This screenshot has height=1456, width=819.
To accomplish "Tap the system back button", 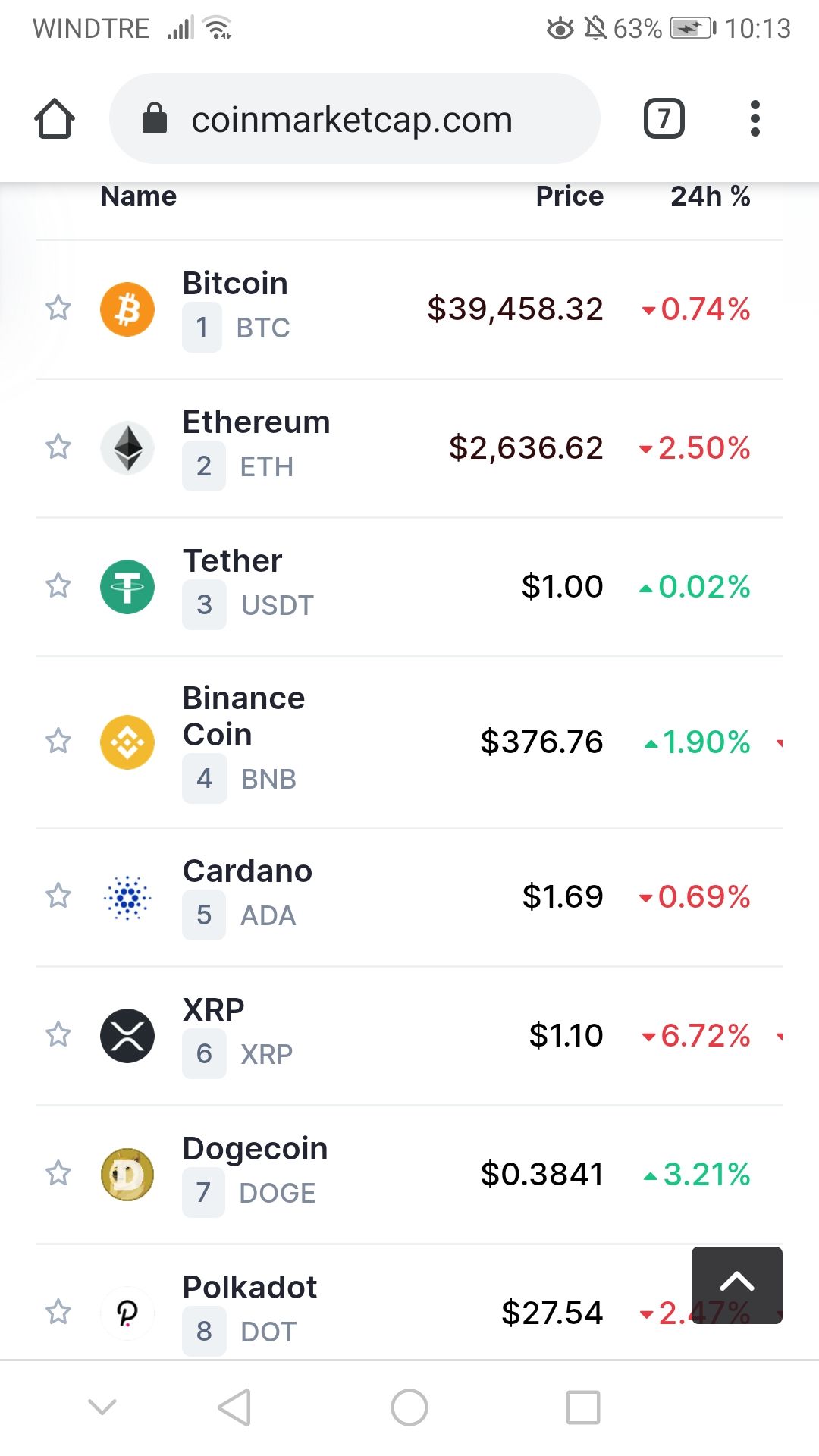I will 234,1407.
